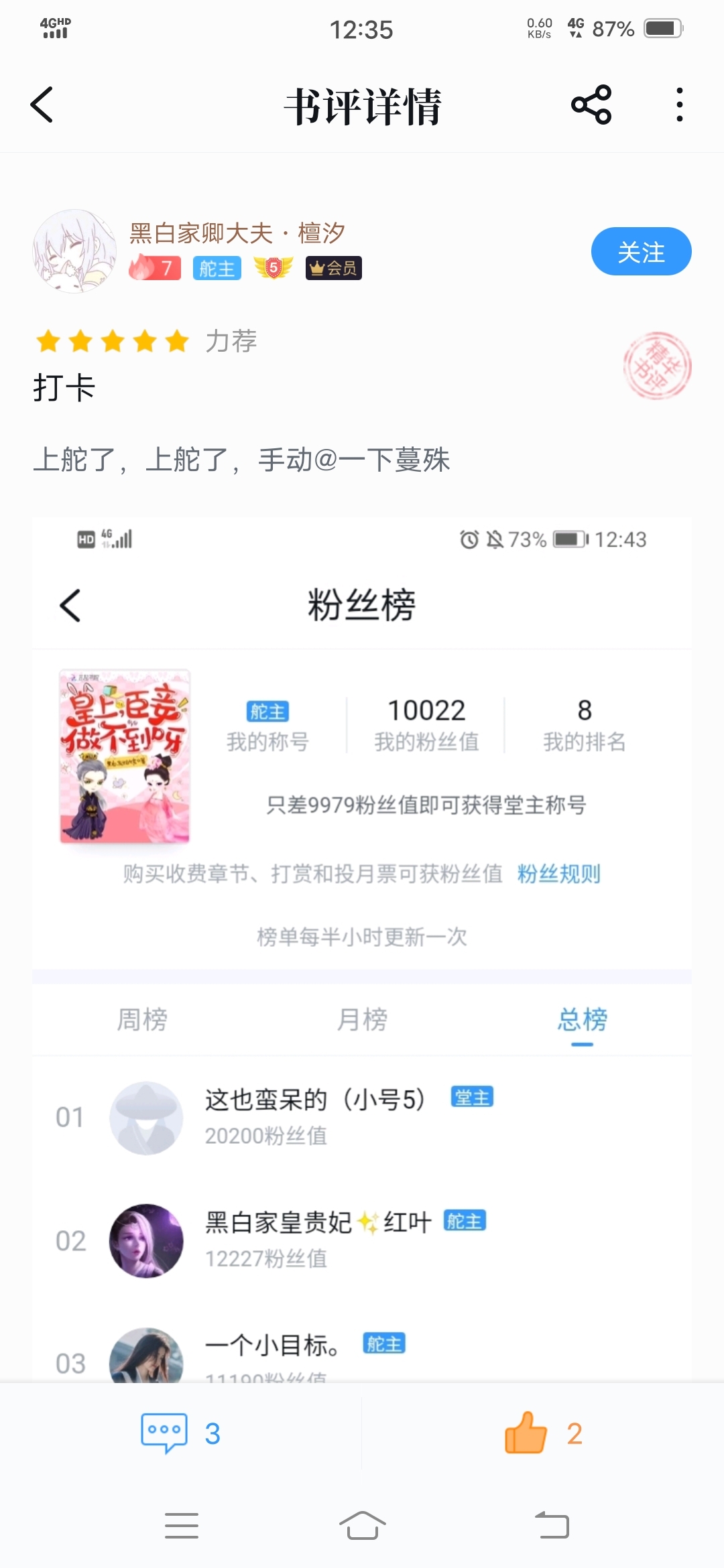Open the three-dot overflow menu

point(680,105)
